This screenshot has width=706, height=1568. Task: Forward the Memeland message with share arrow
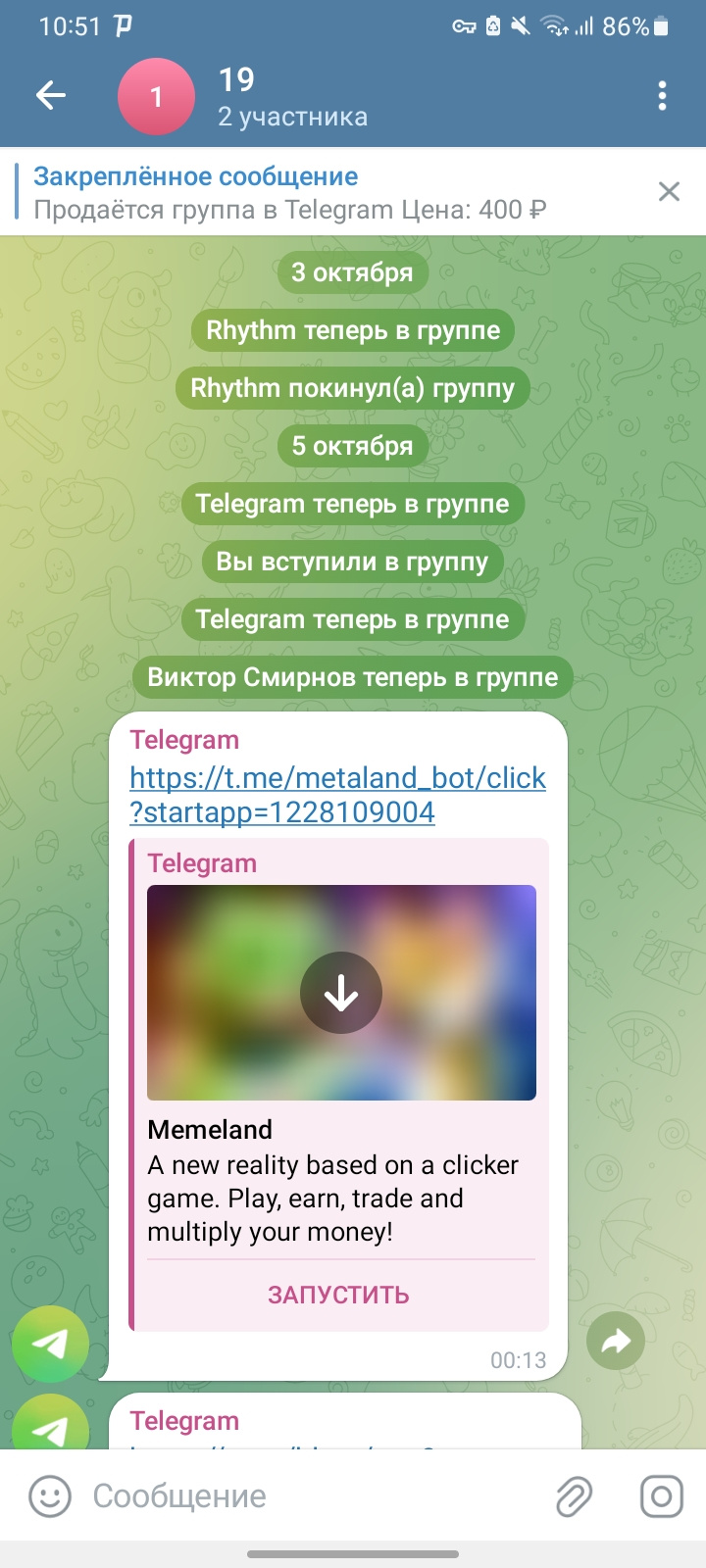click(x=616, y=1340)
